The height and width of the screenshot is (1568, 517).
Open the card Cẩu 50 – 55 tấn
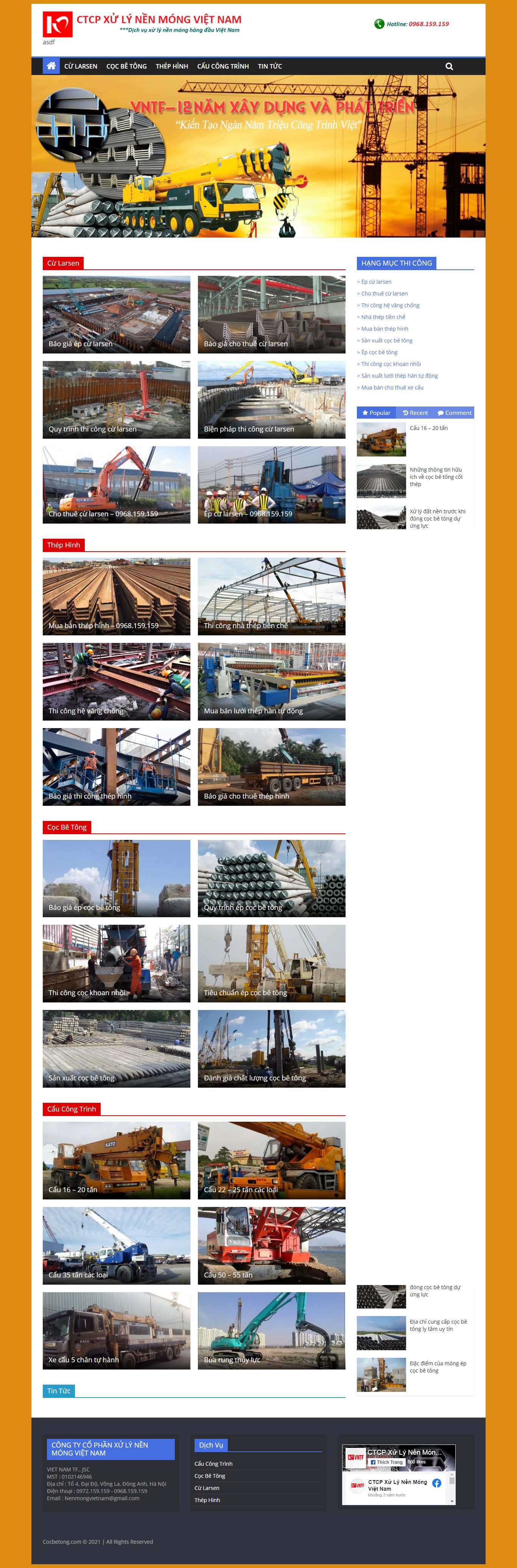point(271,1245)
